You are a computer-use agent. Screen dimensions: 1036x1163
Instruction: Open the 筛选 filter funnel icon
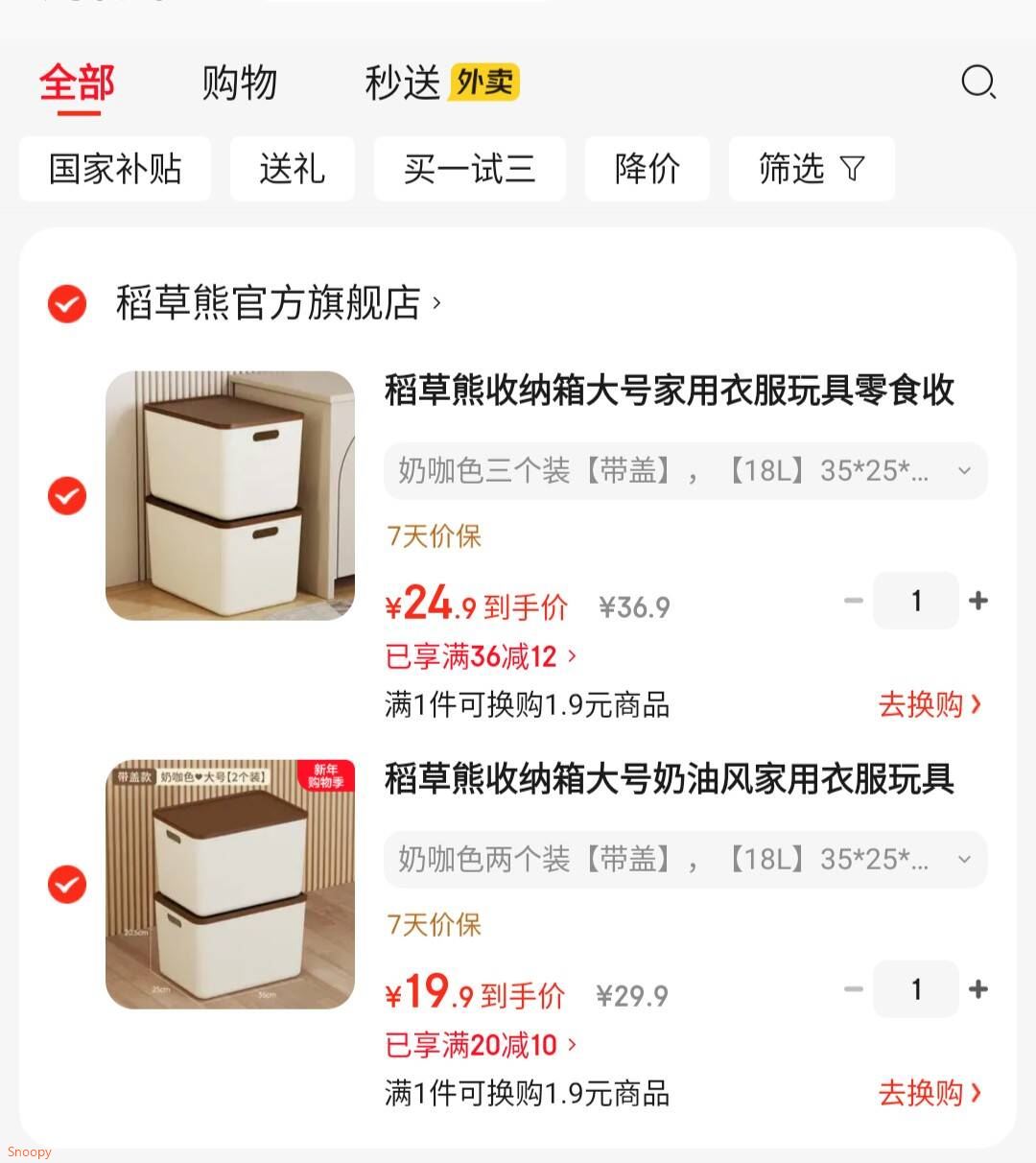tap(852, 169)
